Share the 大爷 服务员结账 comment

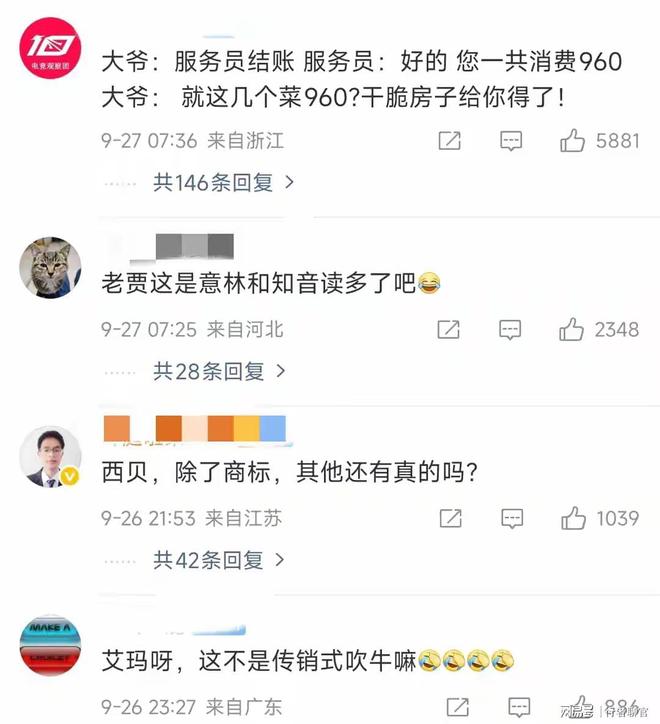450,141
